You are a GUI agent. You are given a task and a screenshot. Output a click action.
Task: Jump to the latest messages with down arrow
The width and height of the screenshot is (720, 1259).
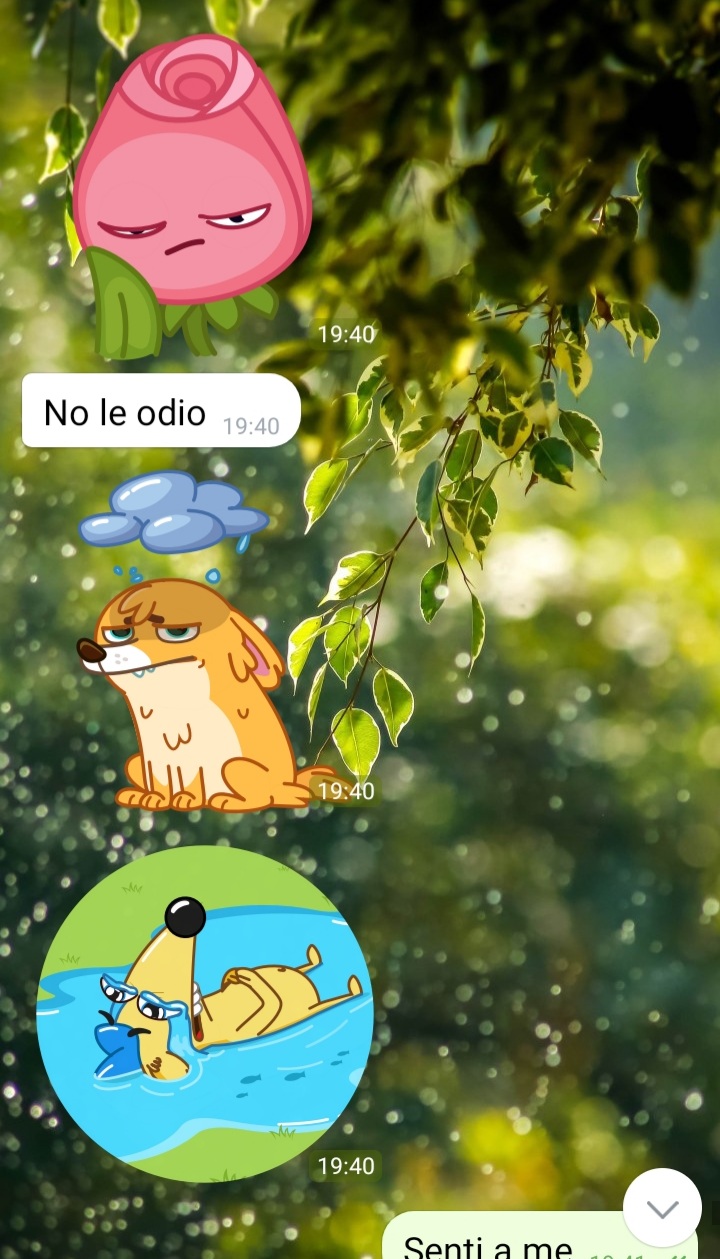662,1207
